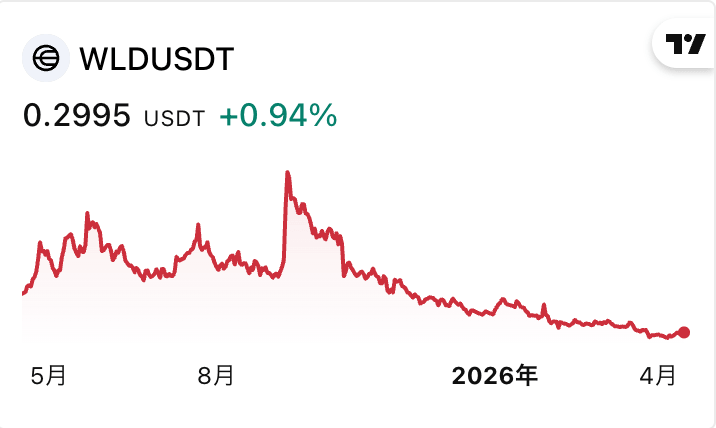Open the TradingView logo link
716x428 pixels.
pyautogui.click(x=685, y=44)
